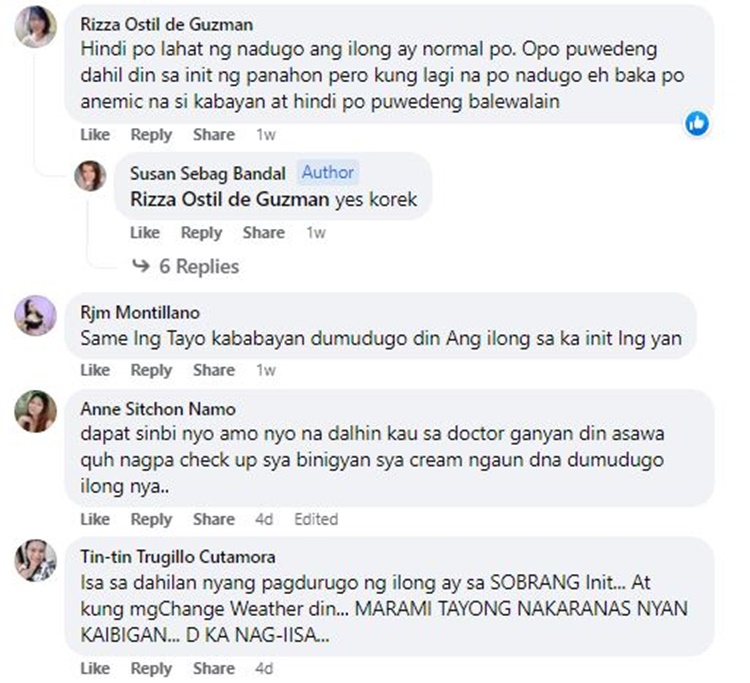Reply to Anne Sitchon Namo's comment
Screen dimensions: 750x683
[152, 519]
